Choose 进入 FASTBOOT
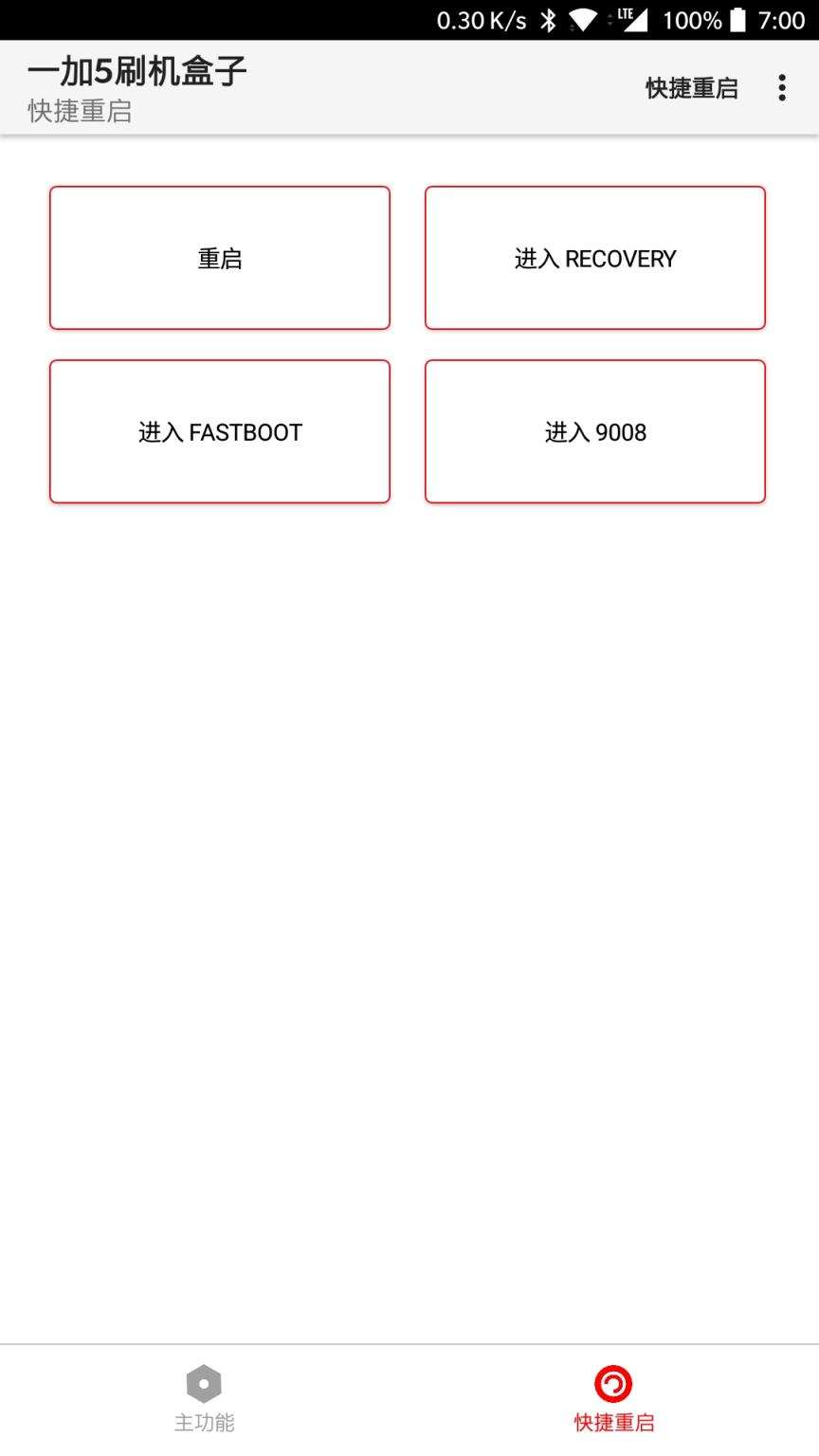 (220, 431)
